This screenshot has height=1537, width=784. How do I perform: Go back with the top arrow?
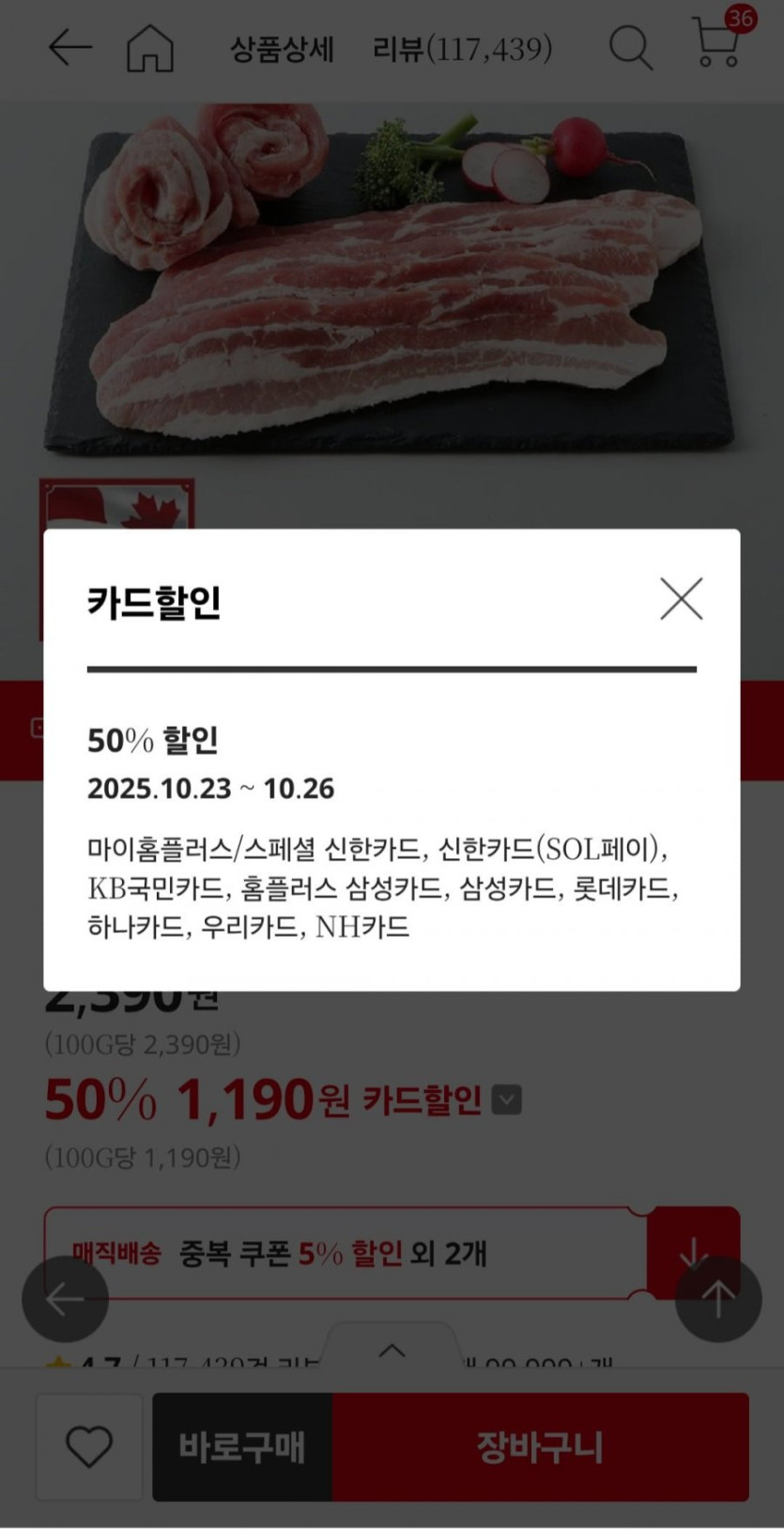[x=69, y=47]
